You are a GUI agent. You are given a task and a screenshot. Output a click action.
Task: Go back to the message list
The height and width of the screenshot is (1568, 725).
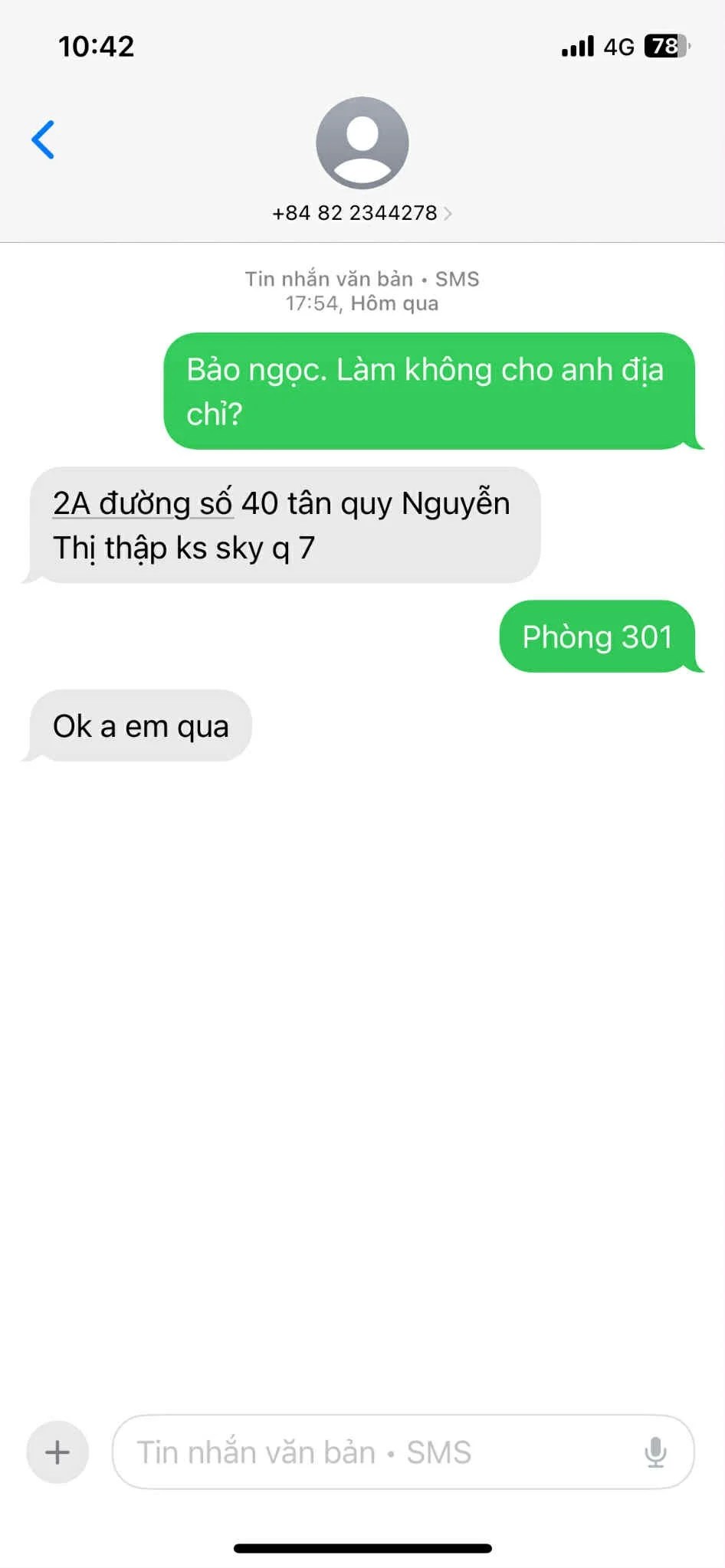pyautogui.click(x=44, y=139)
